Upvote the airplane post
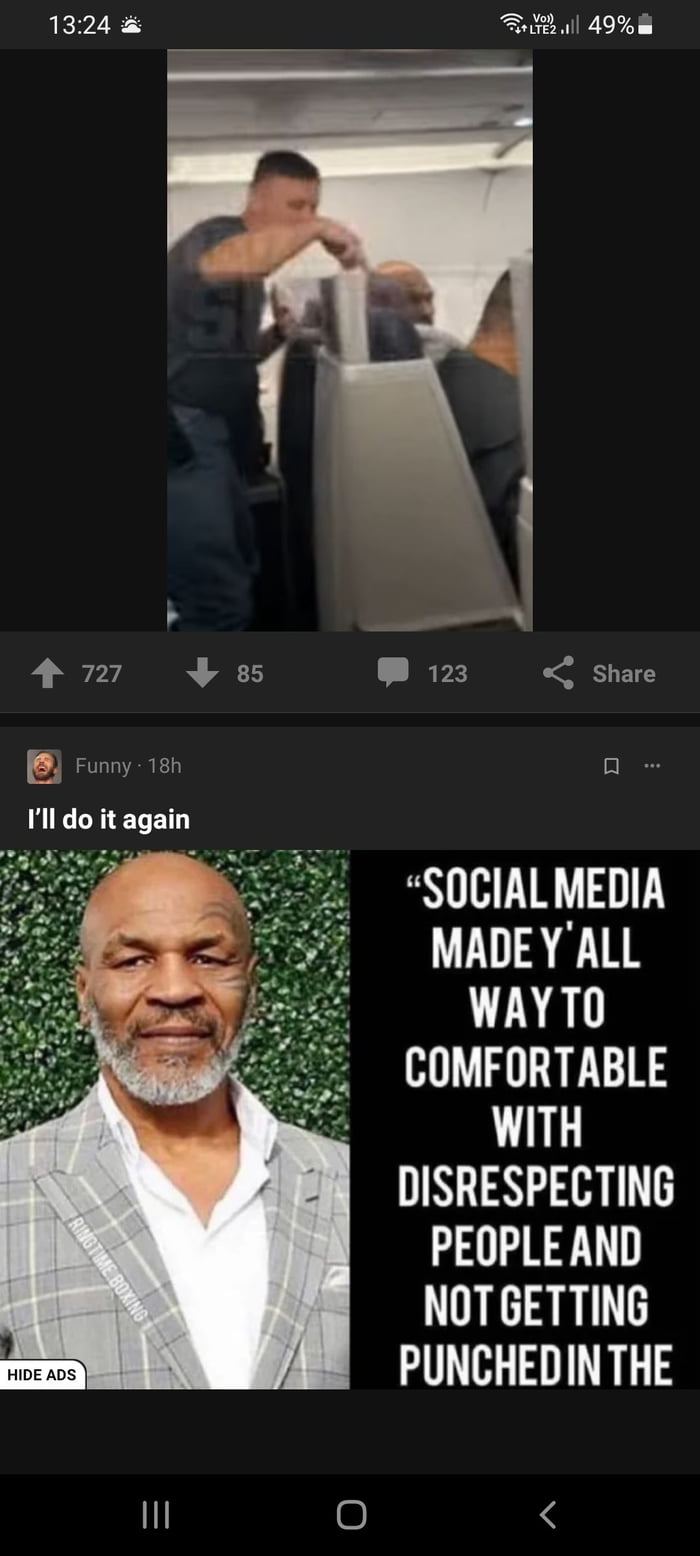 (48, 674)
